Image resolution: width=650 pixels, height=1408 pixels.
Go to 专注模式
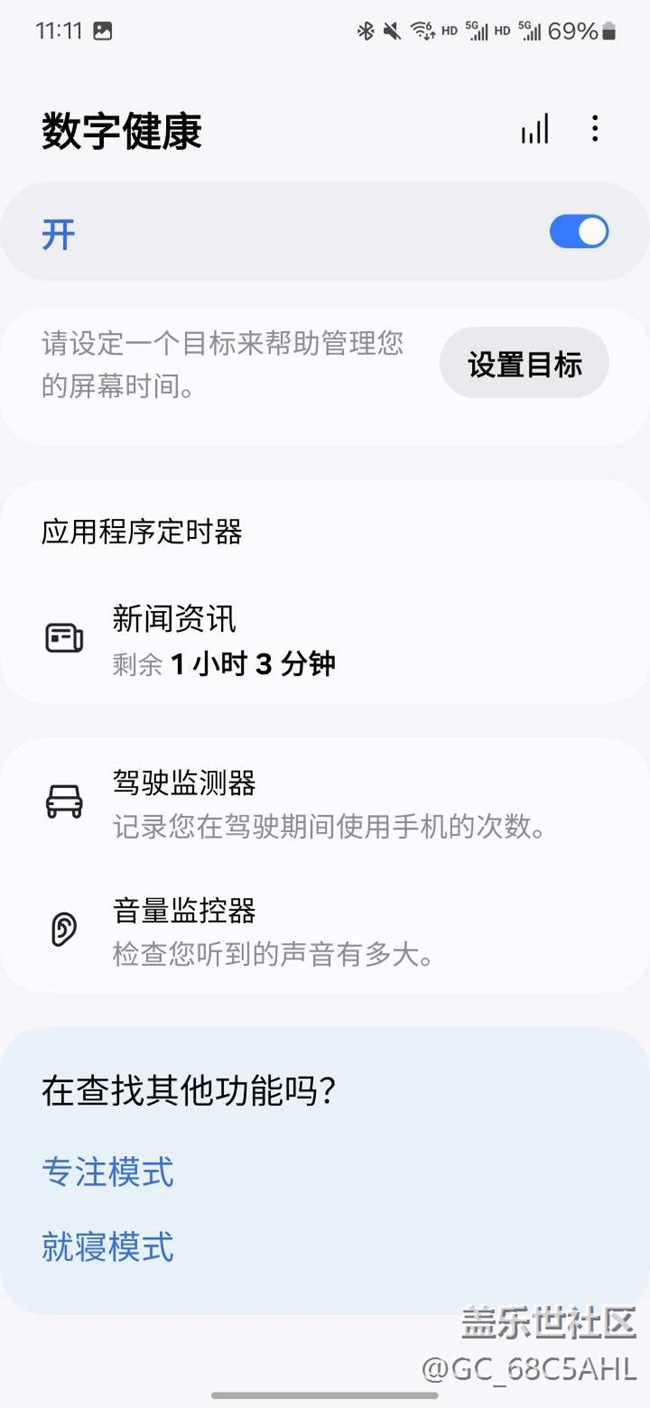(108, 1171)
